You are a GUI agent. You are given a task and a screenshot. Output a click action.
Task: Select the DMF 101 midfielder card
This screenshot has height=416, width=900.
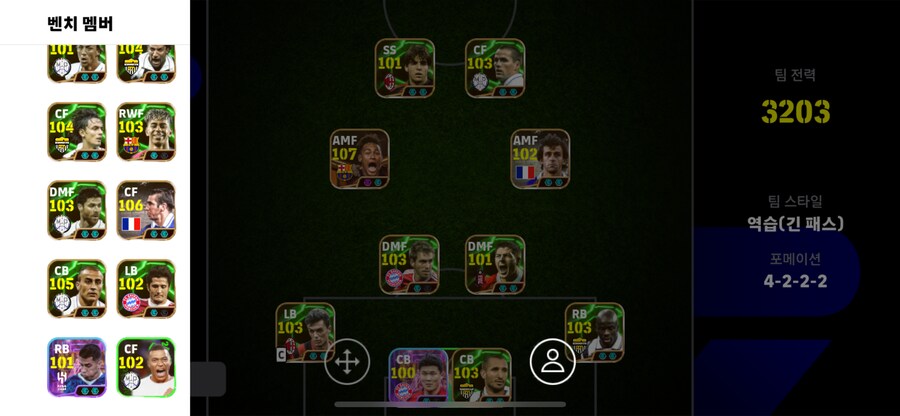495,264
